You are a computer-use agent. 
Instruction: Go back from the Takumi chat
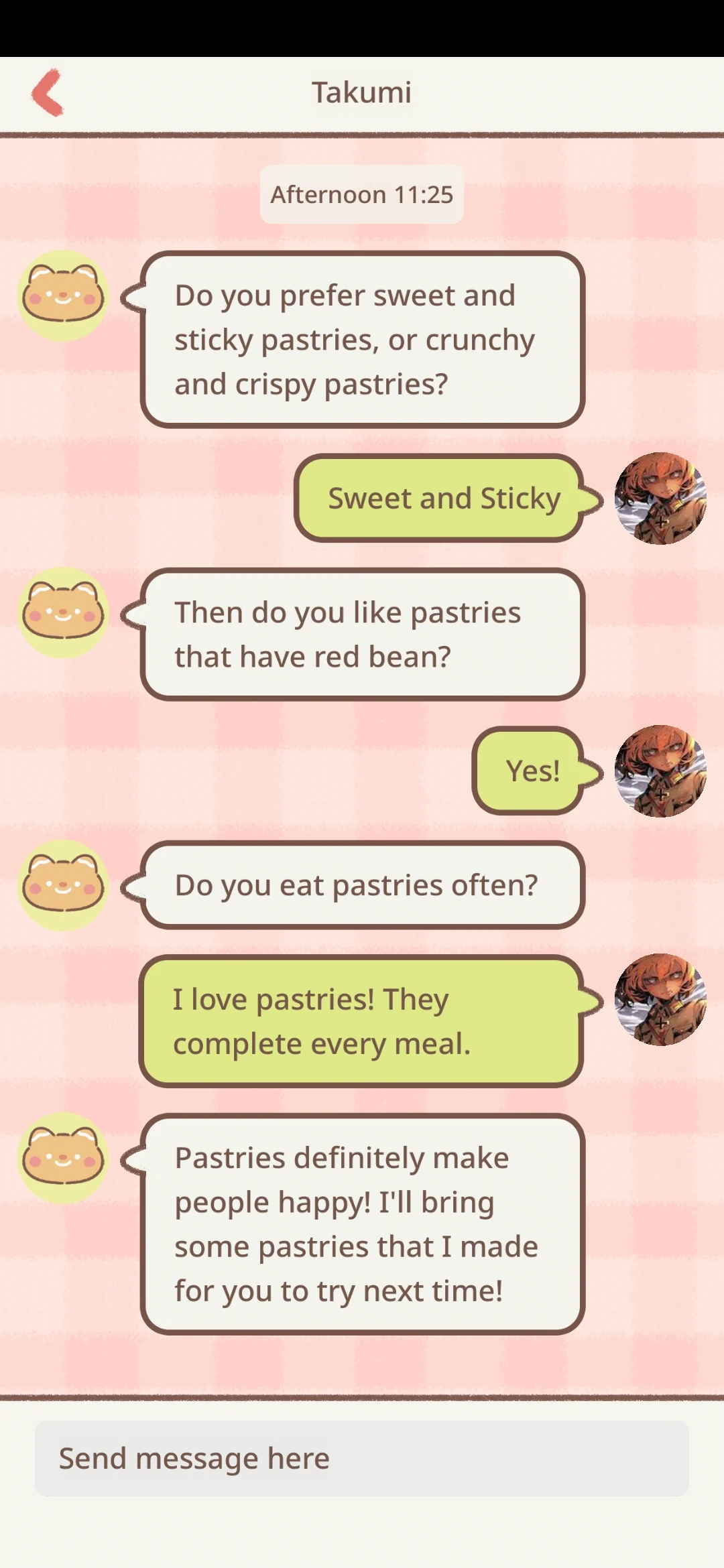coord(47,93)
